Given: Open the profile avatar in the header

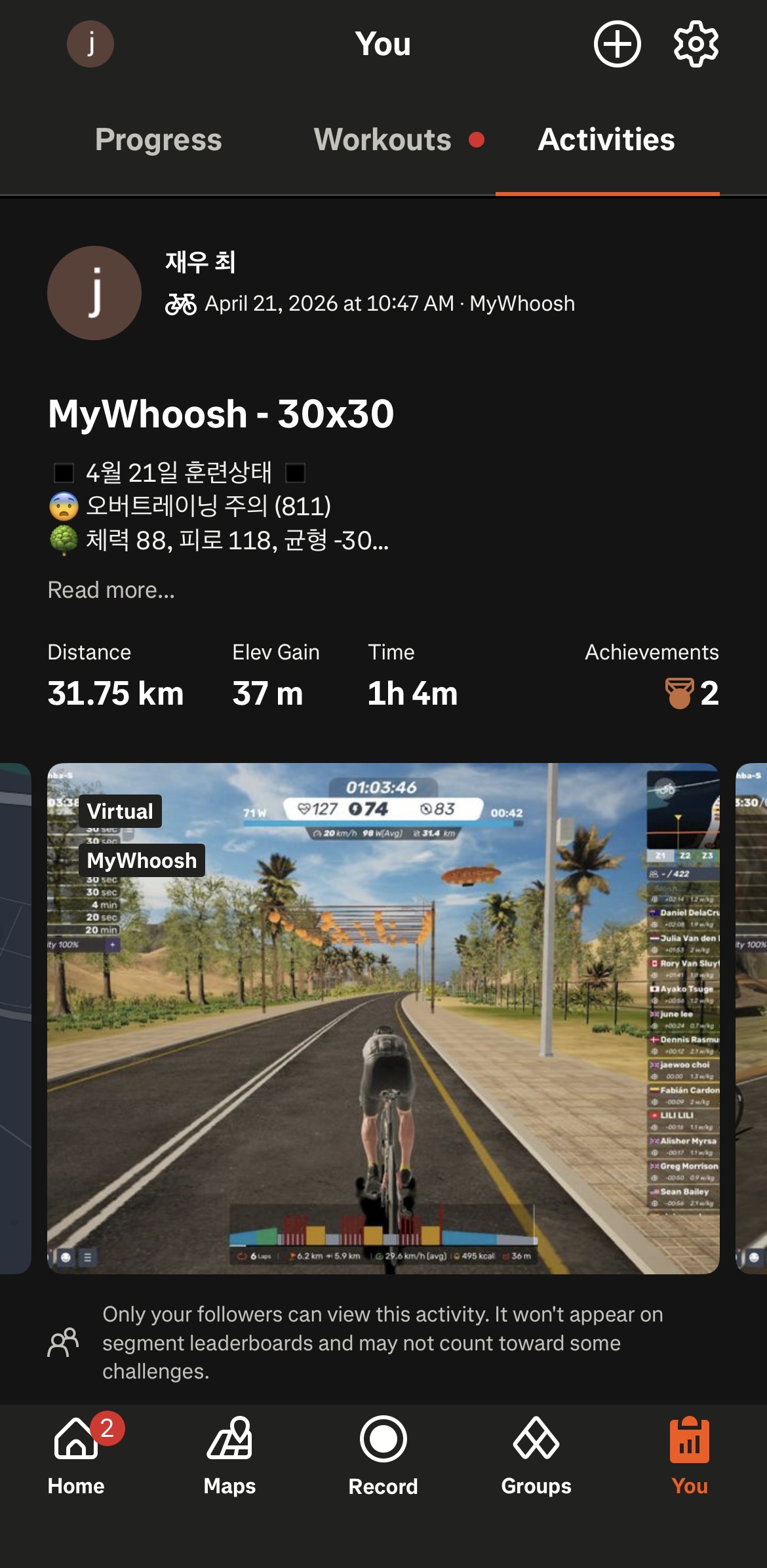Looking at the screenshot, I should (x=90, y=44).
